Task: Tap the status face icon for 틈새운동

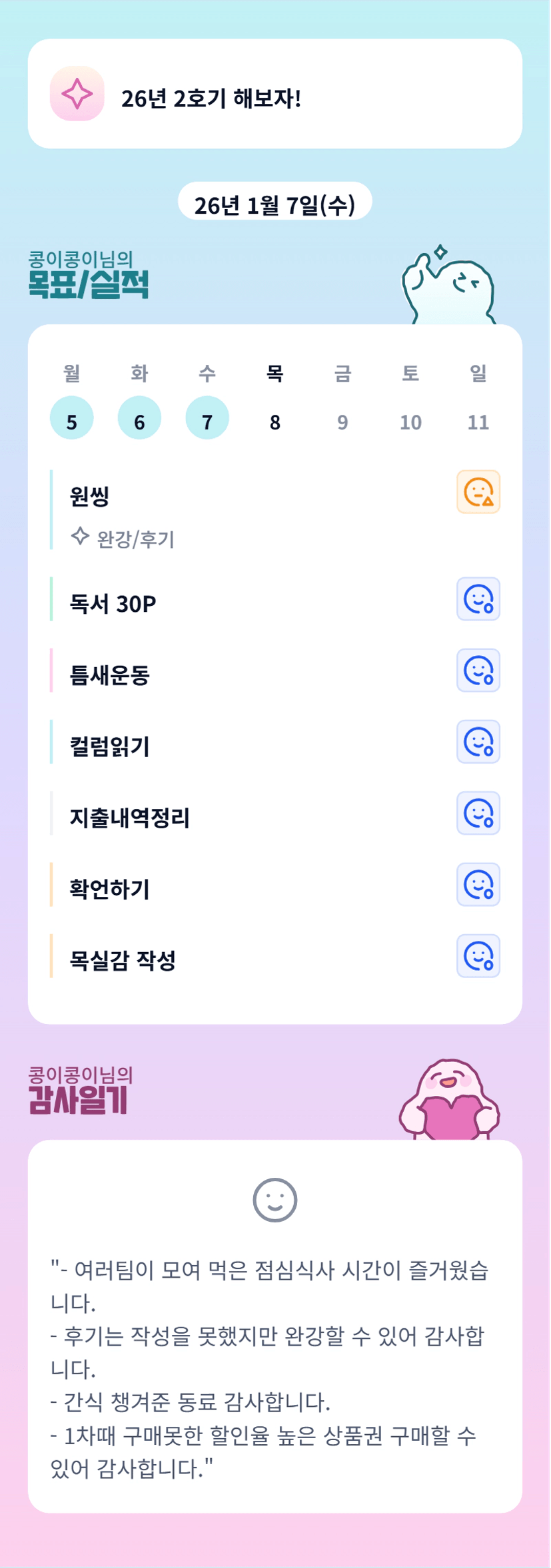Action: point(478,670)
